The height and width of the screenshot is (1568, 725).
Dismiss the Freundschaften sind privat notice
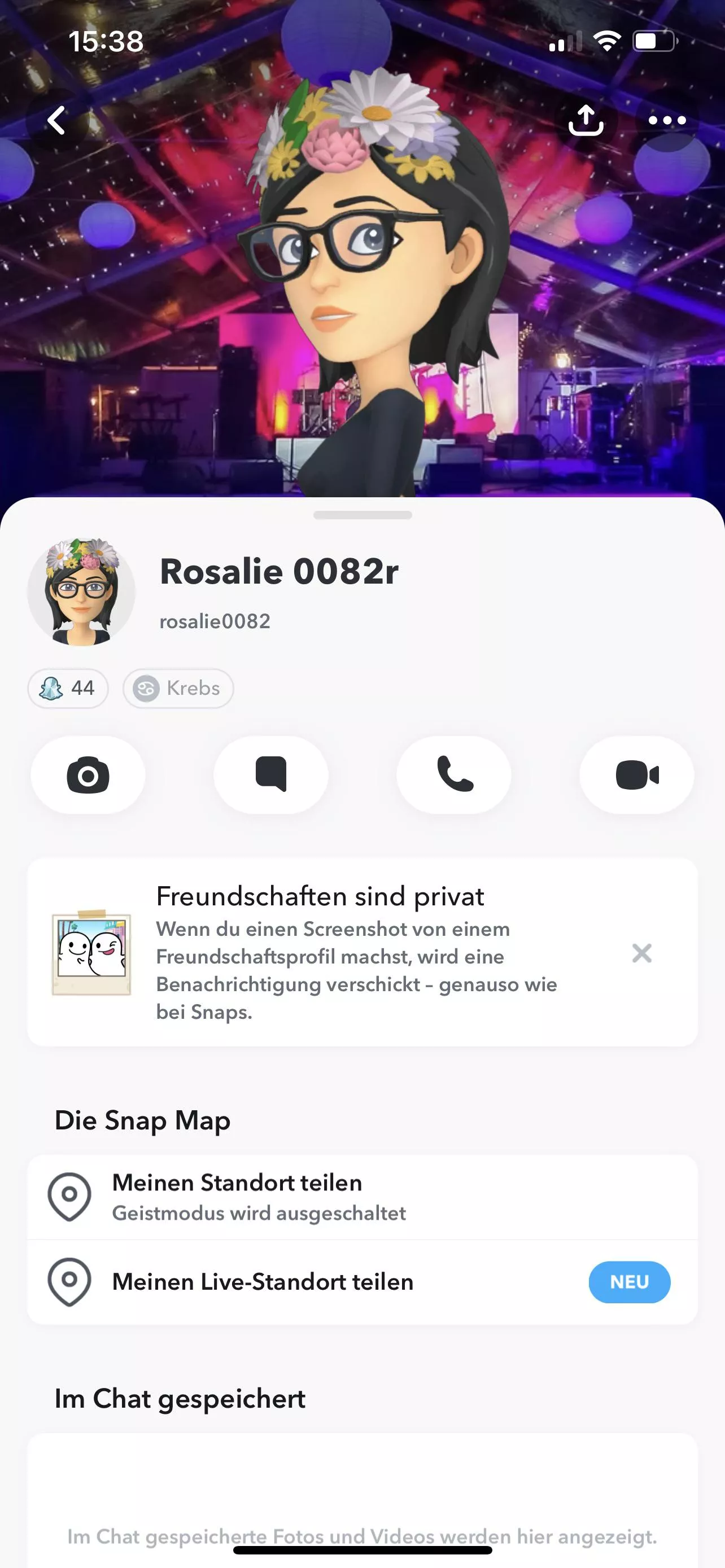[x=641, y=953]
